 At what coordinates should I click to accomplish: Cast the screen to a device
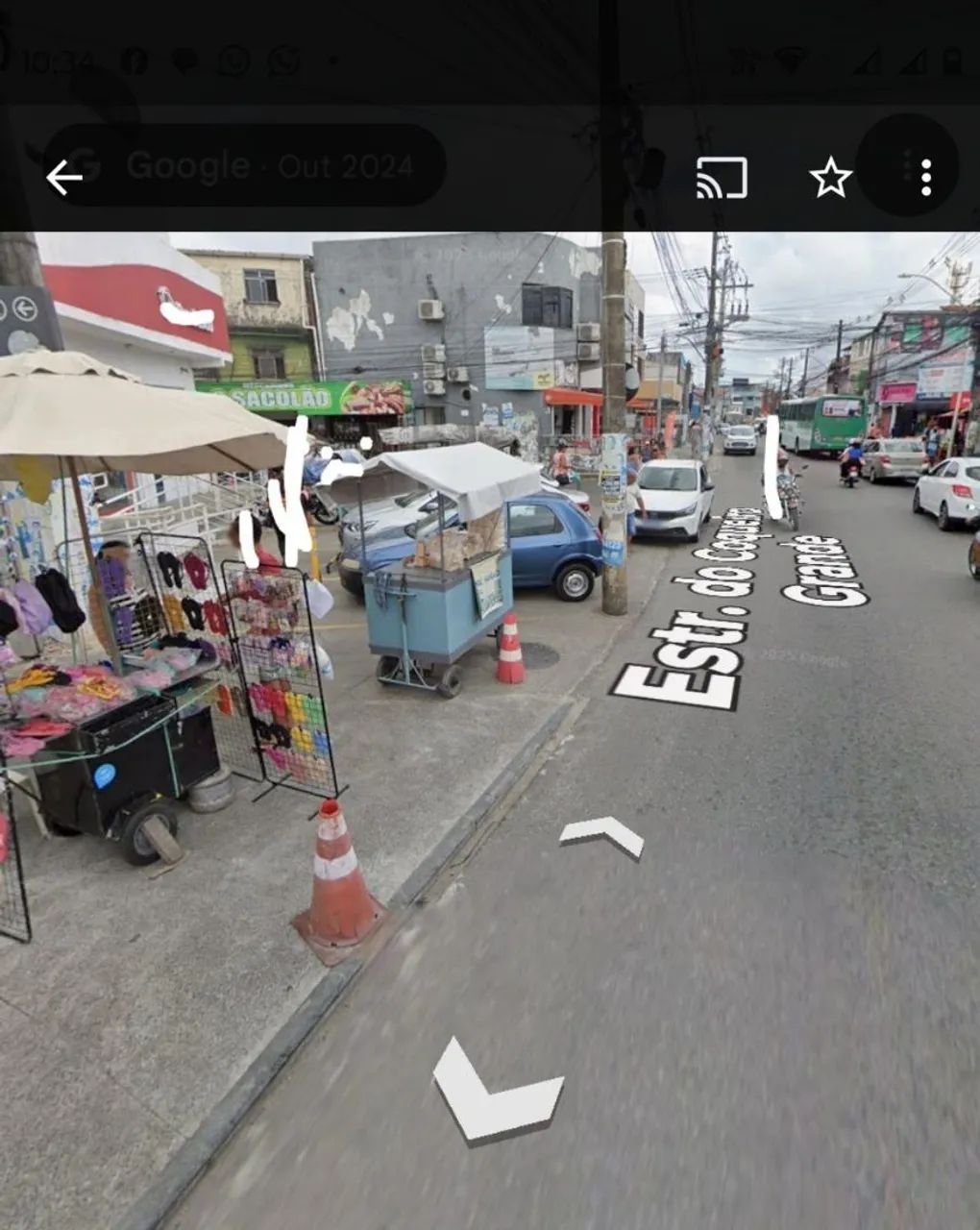coord(722,179)
